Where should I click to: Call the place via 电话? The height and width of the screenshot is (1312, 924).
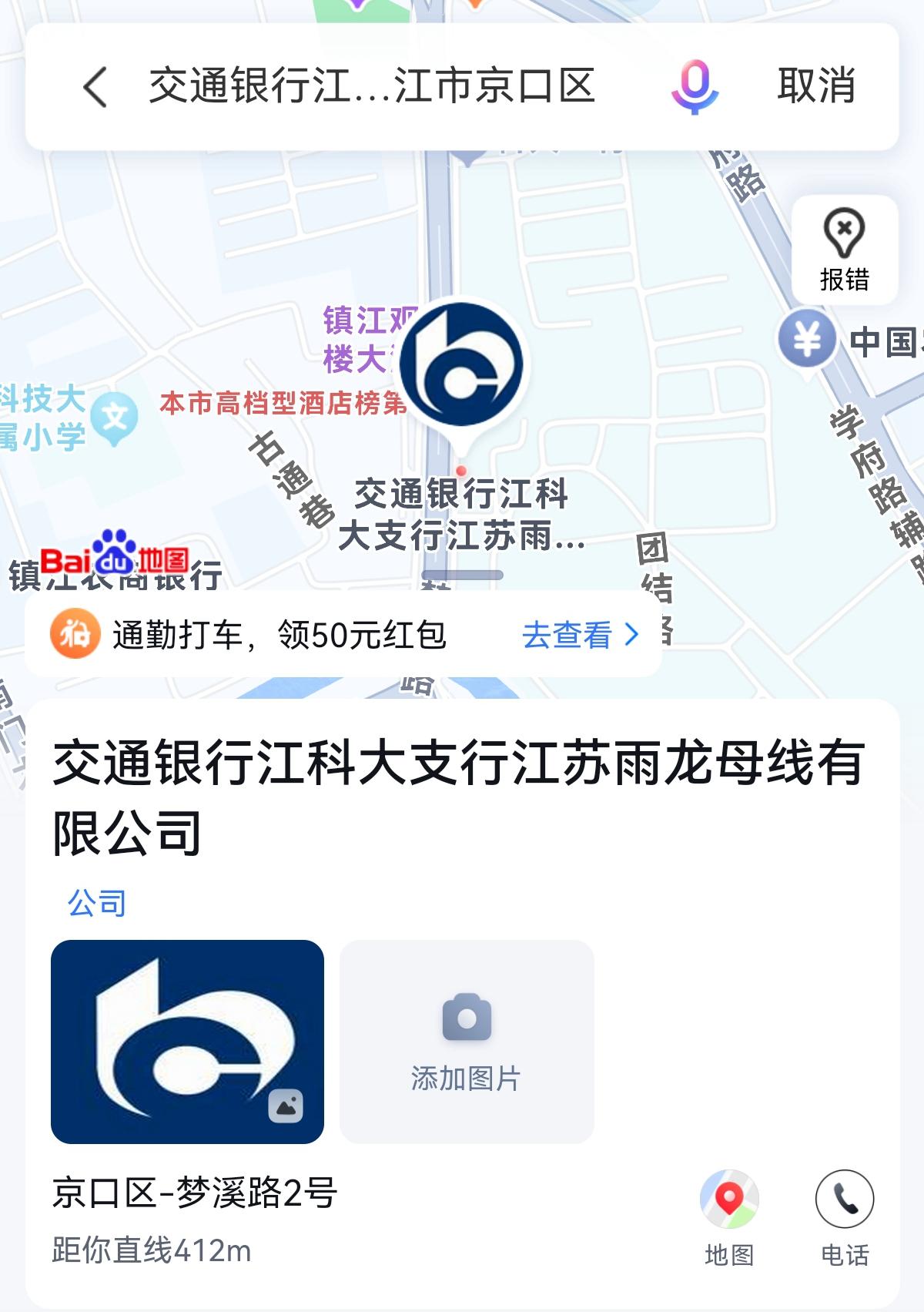pos(844,1217)
